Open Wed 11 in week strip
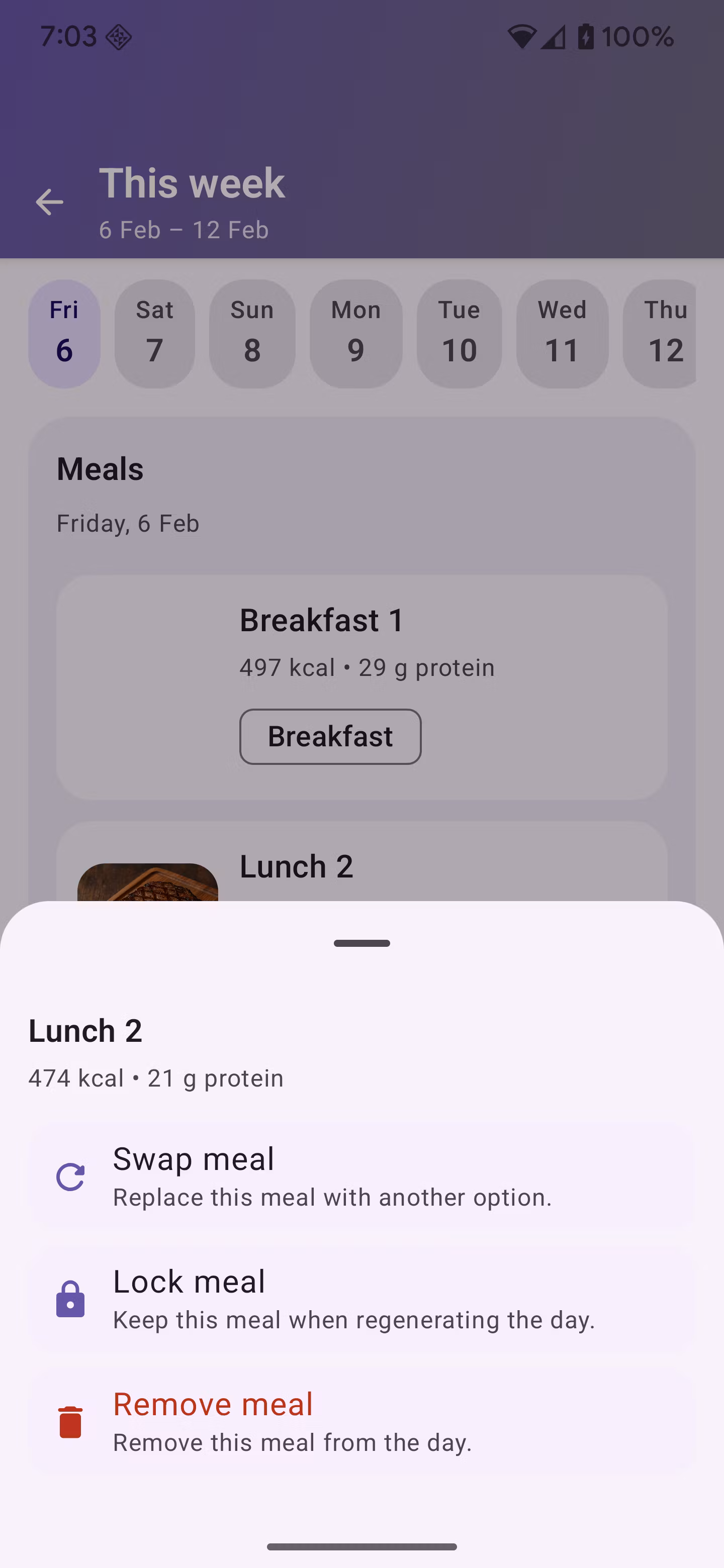Screen dimensions: 724x1568 click(562, 334)
